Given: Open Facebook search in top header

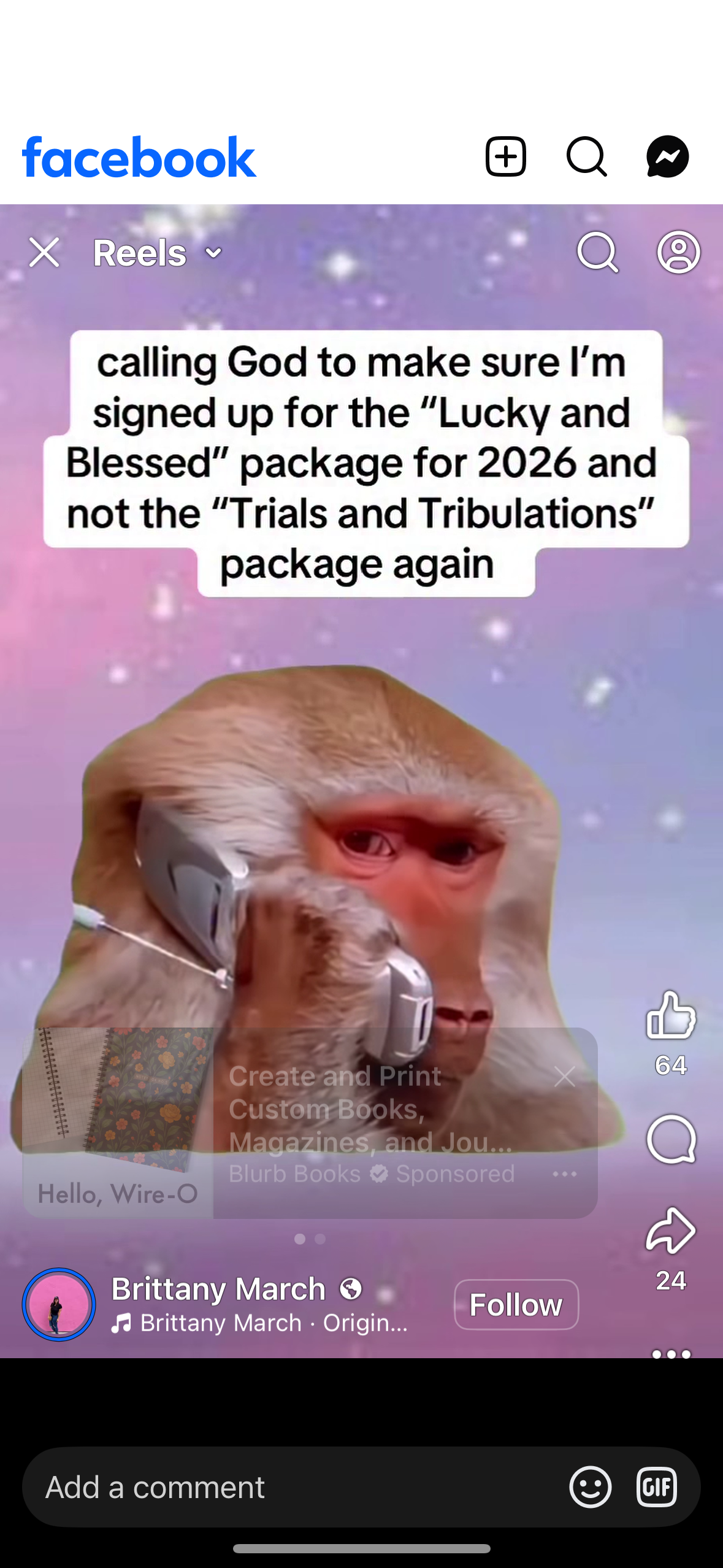Looking at the screenshot, I should pyautogui.click(x=586, y=157).
